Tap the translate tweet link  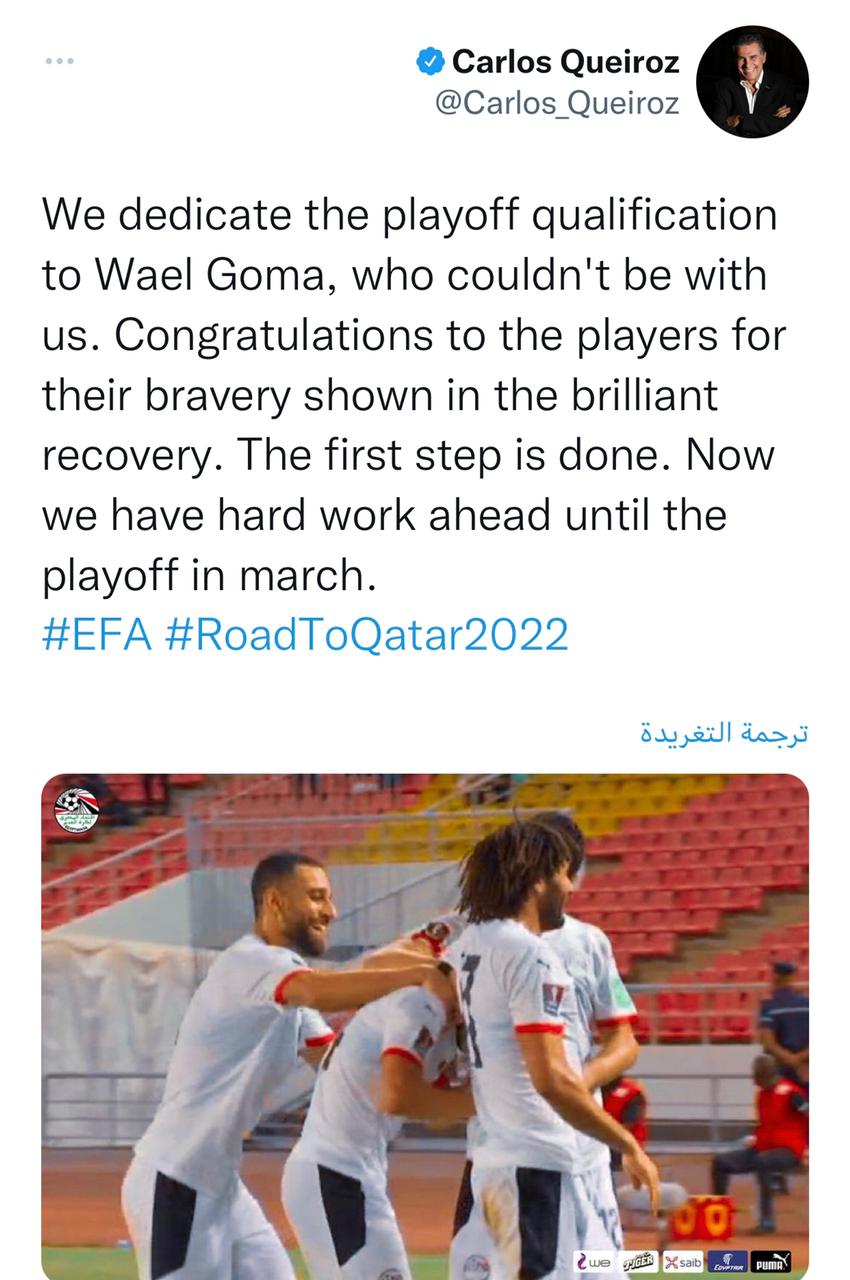click(x=723, y=733)
